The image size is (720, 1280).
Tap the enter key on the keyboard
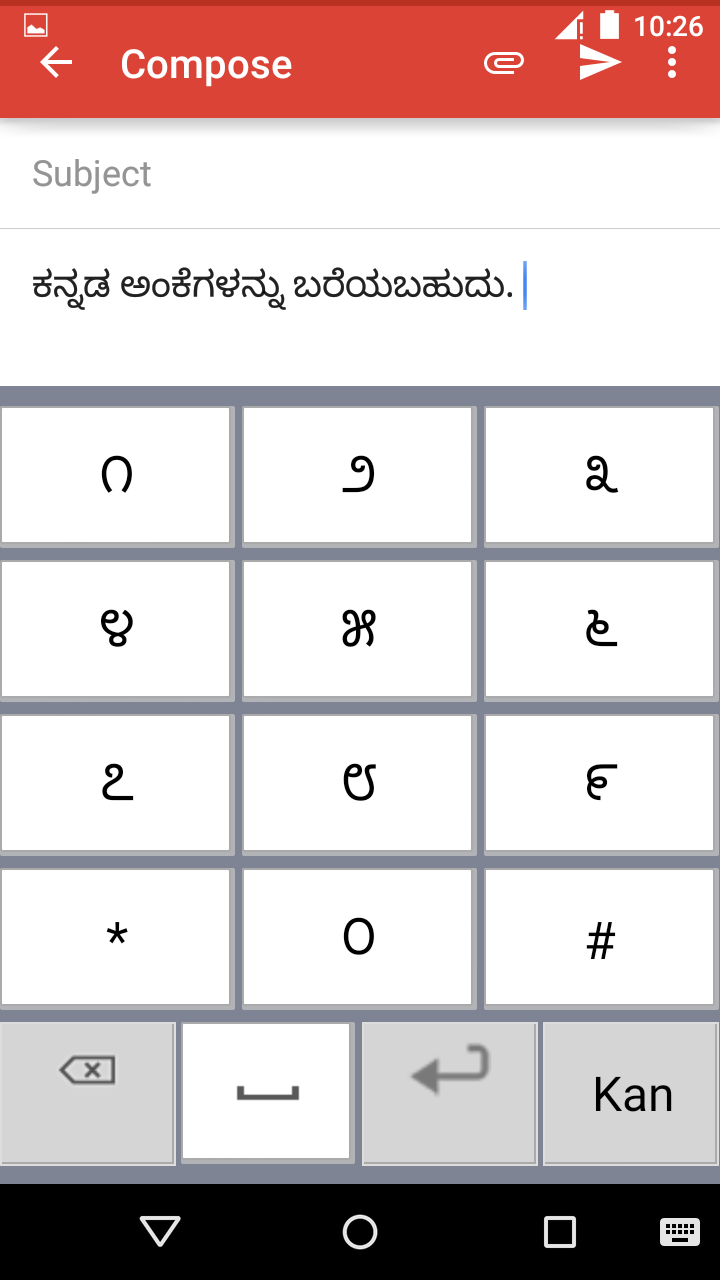pyautogui.click(x=448, y=1092)
